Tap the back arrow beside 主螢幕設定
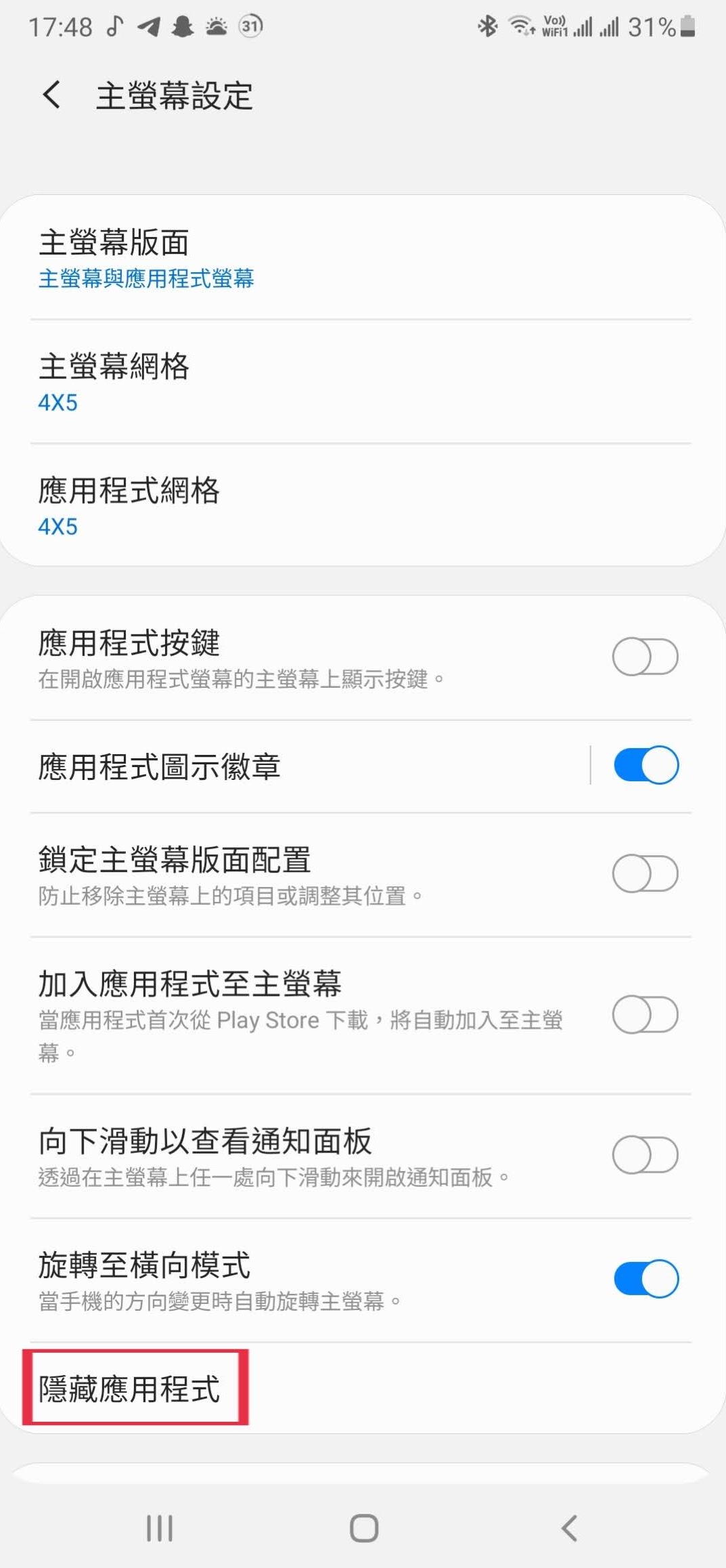 (x=51, y=95)
